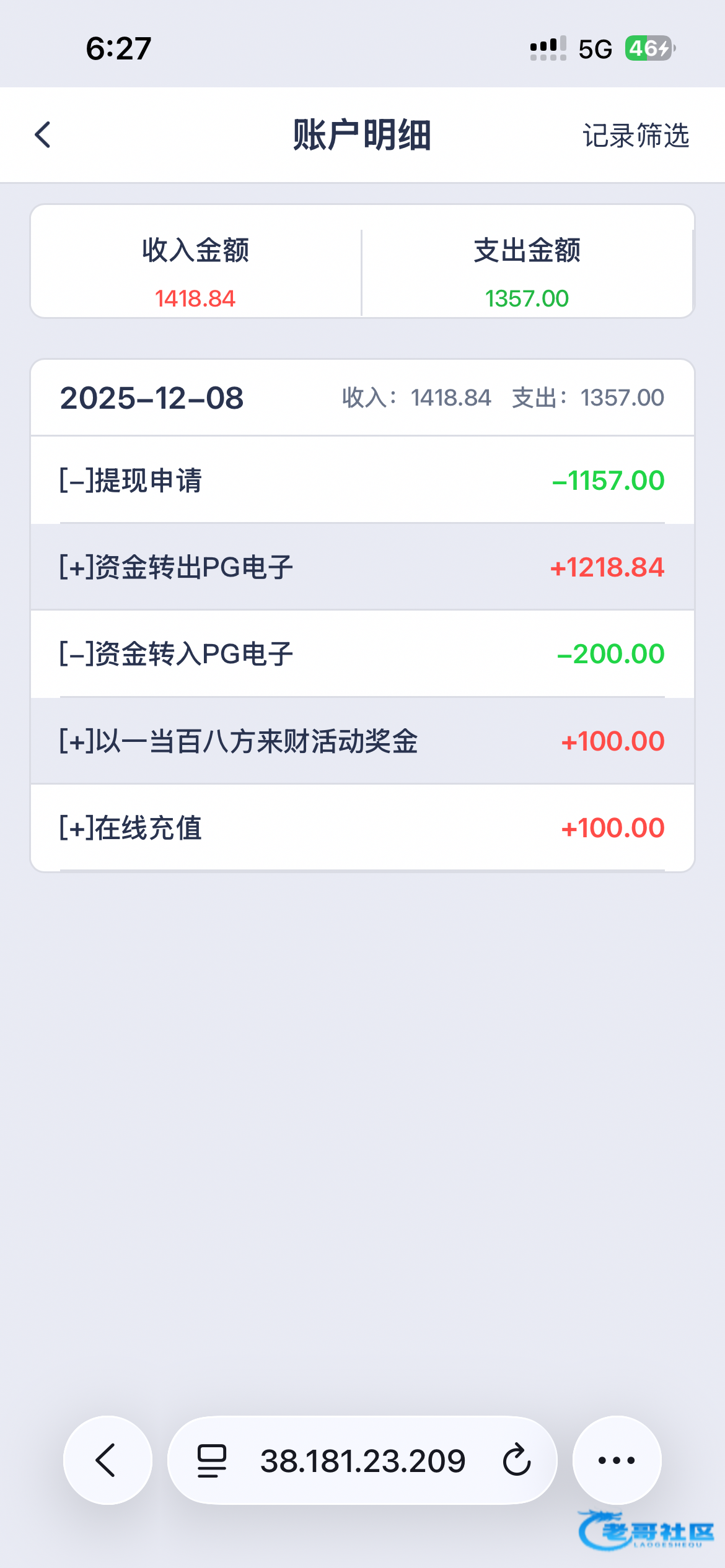The width and height of the screenshot is (725, 1568).
Task: Tap the 38.181.23.209 address bar
Action: 362,1460
